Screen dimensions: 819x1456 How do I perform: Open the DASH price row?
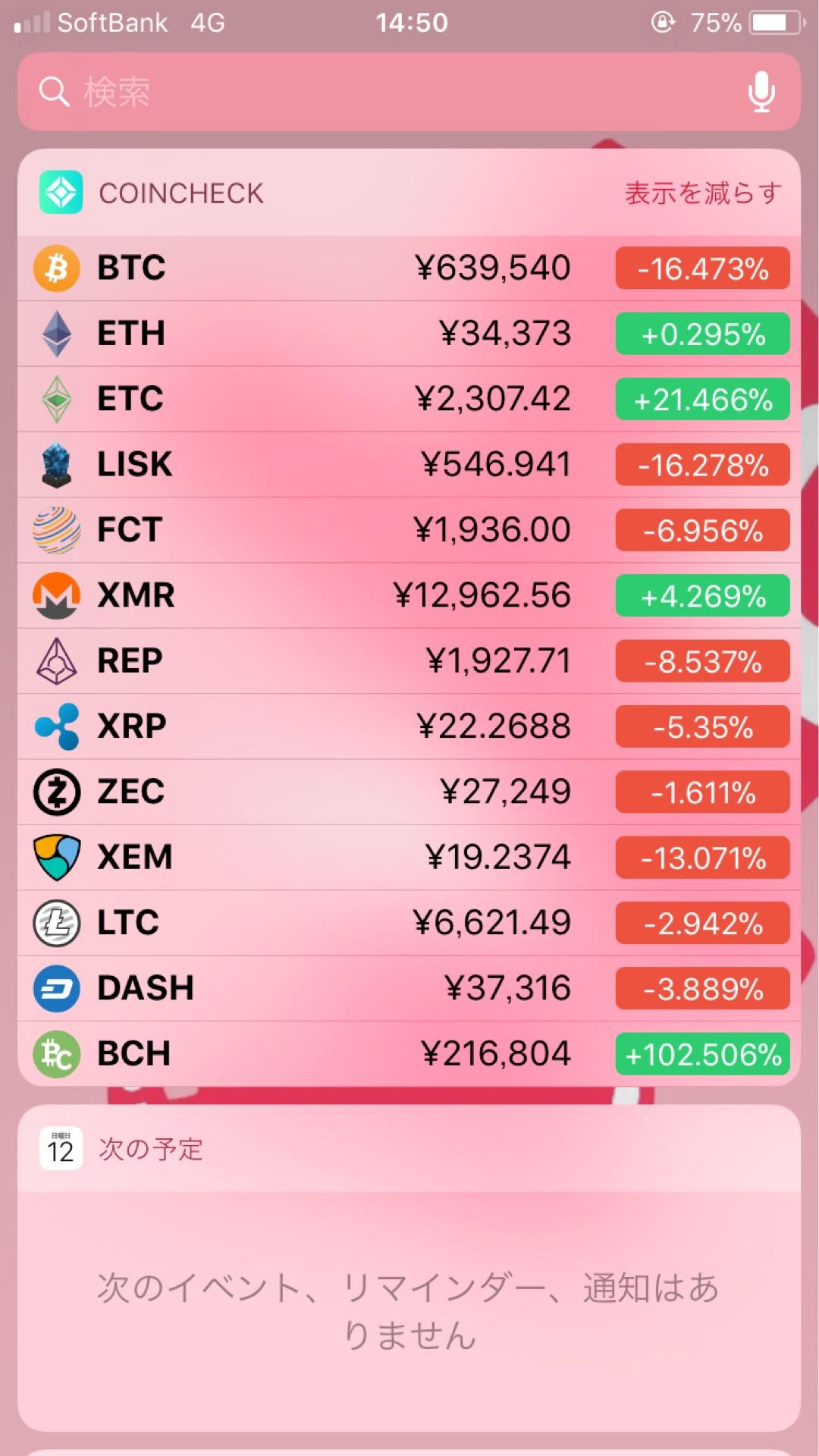[409, 988]
